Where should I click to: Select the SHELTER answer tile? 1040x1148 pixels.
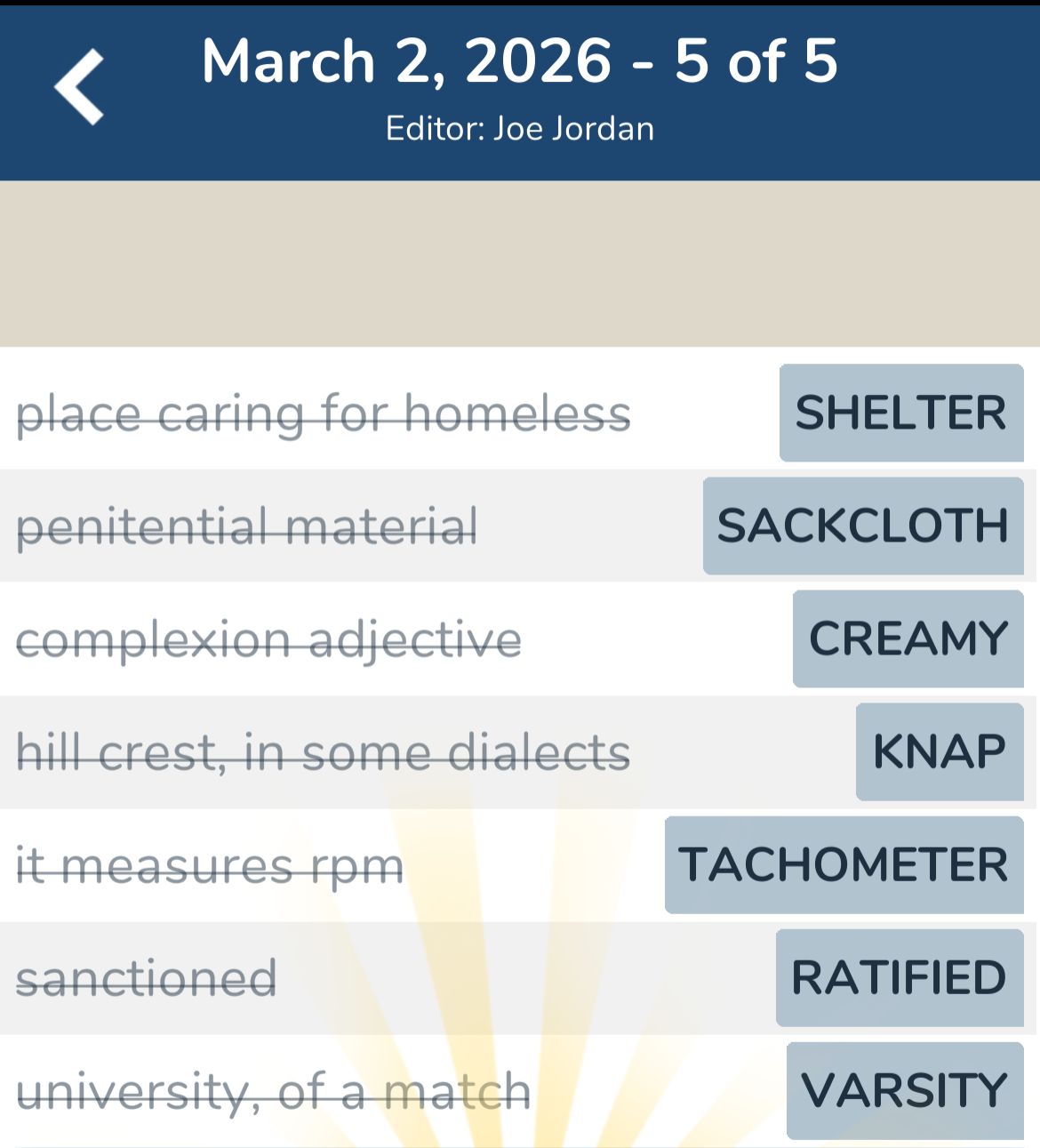900,413
